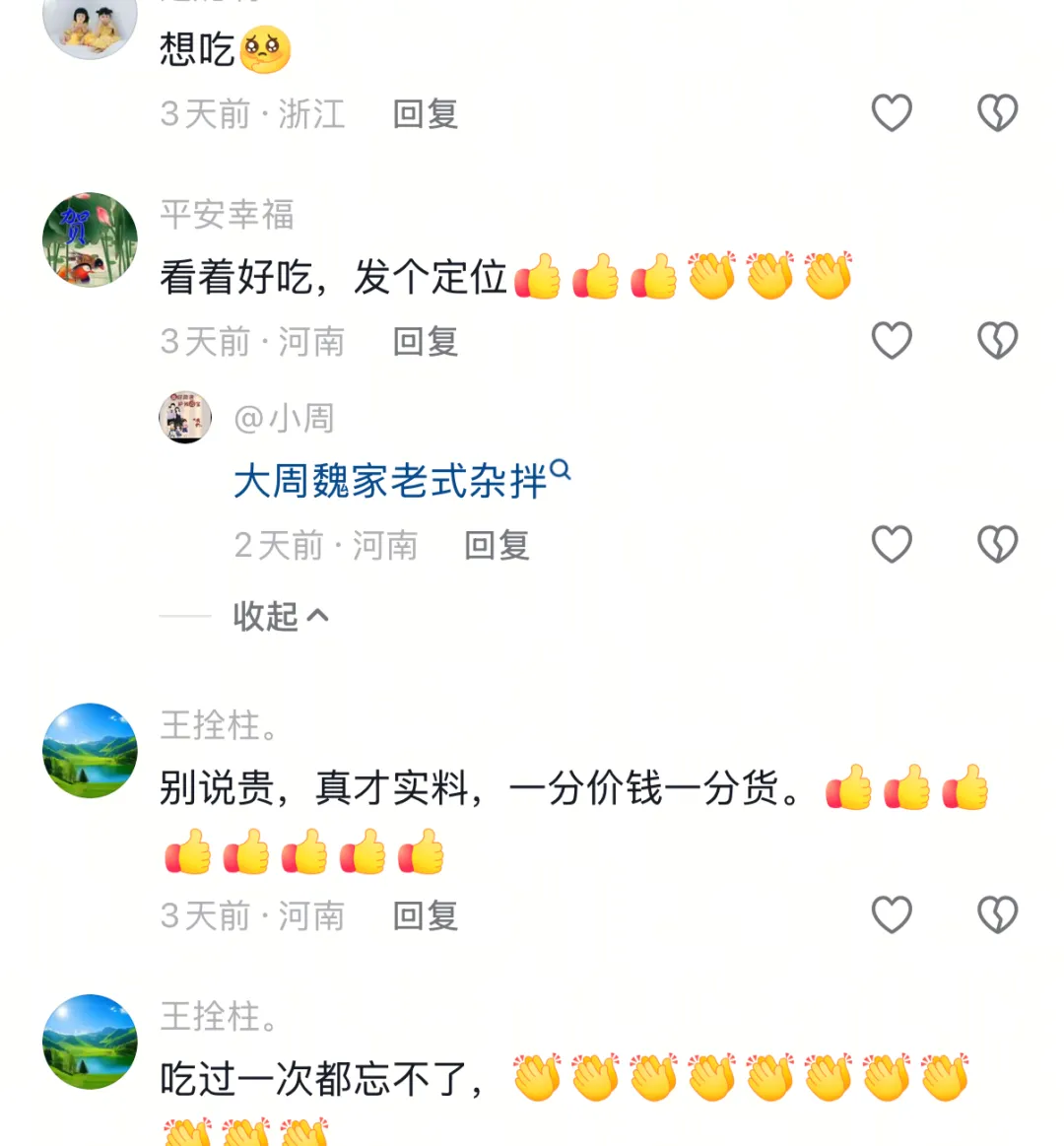The width and height of the screenshot is (1064, 1146).
Task: Dislike 王拴柱's '别说贵' comment
Action: tap(997, 915)
